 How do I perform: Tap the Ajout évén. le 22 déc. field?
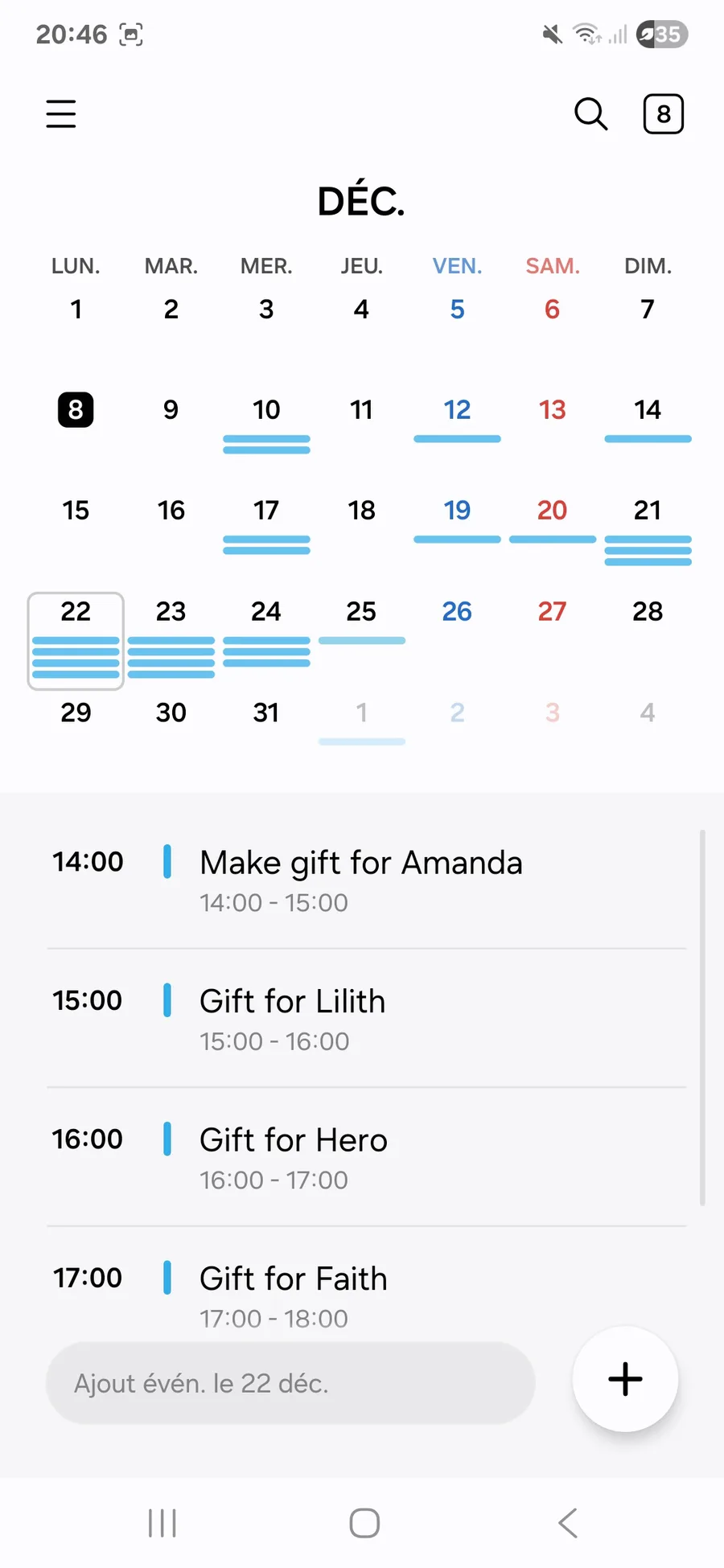pos(290,1383)
